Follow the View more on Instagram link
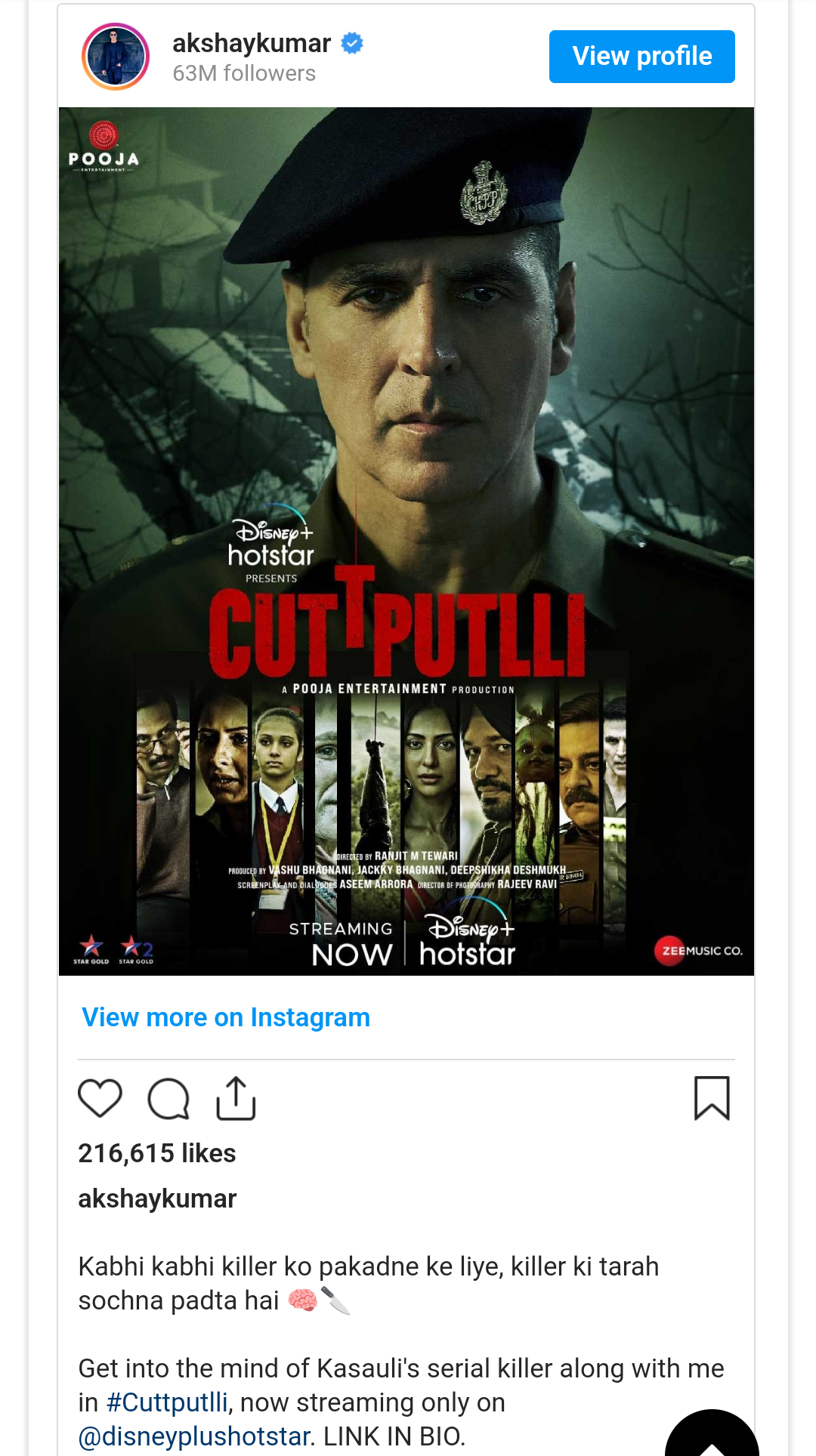 [x=226, y=1017]
